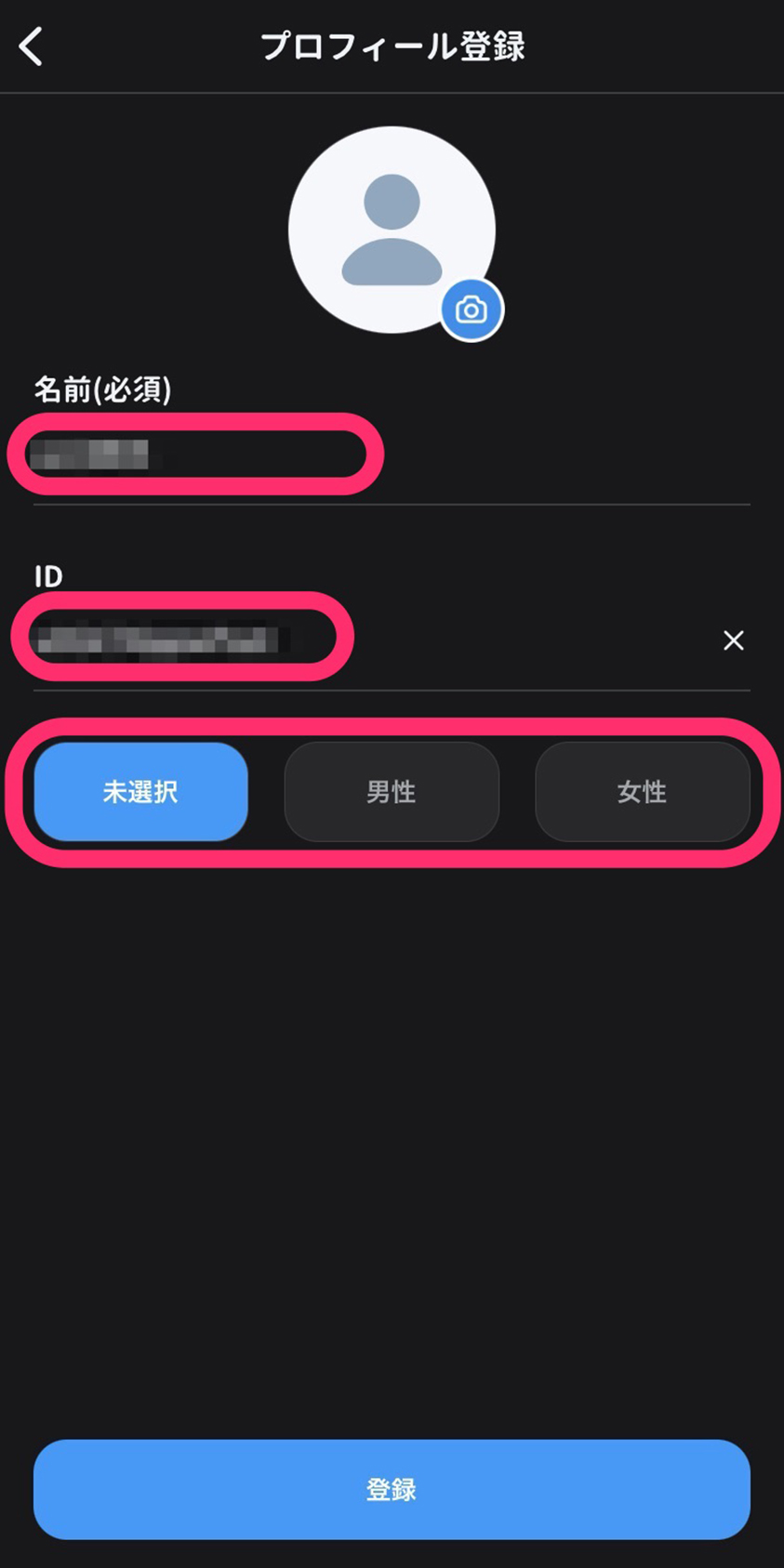This screenshot has width=784, height=1568.
Task: Select the 未選択 gender option
Action: pyautogui.click(x=141, y=792)
